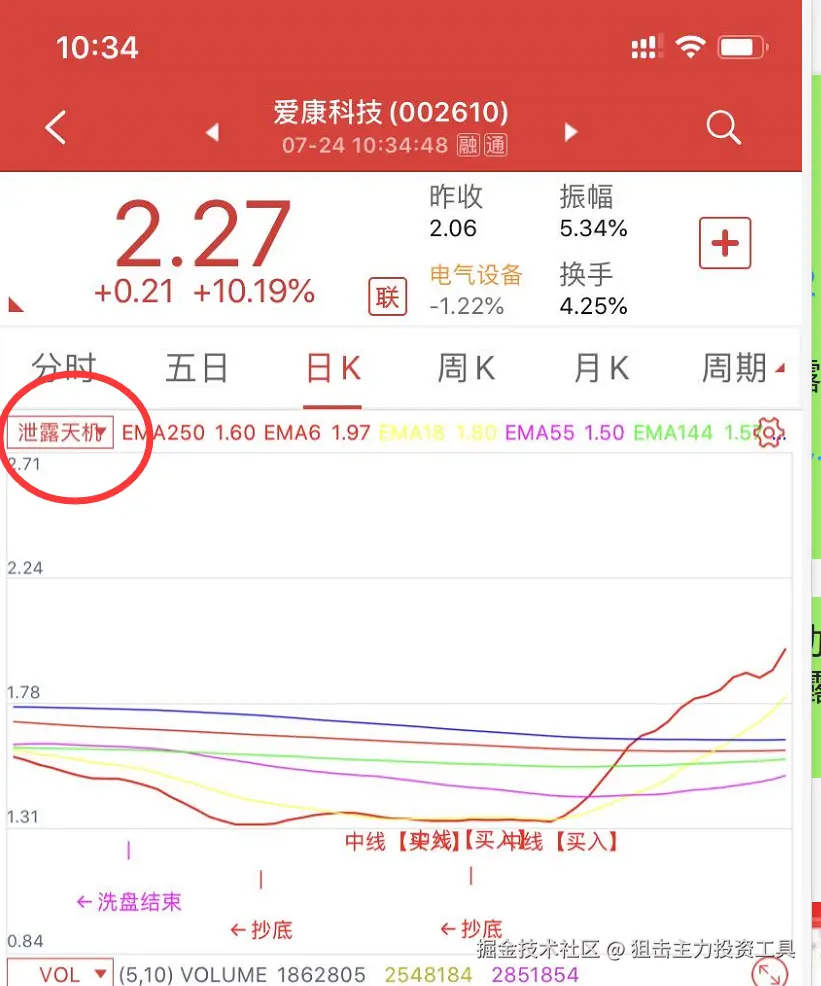Go to next stock with right arrow
This screenshot has width=821, height=986.
[x=569, y=132]
